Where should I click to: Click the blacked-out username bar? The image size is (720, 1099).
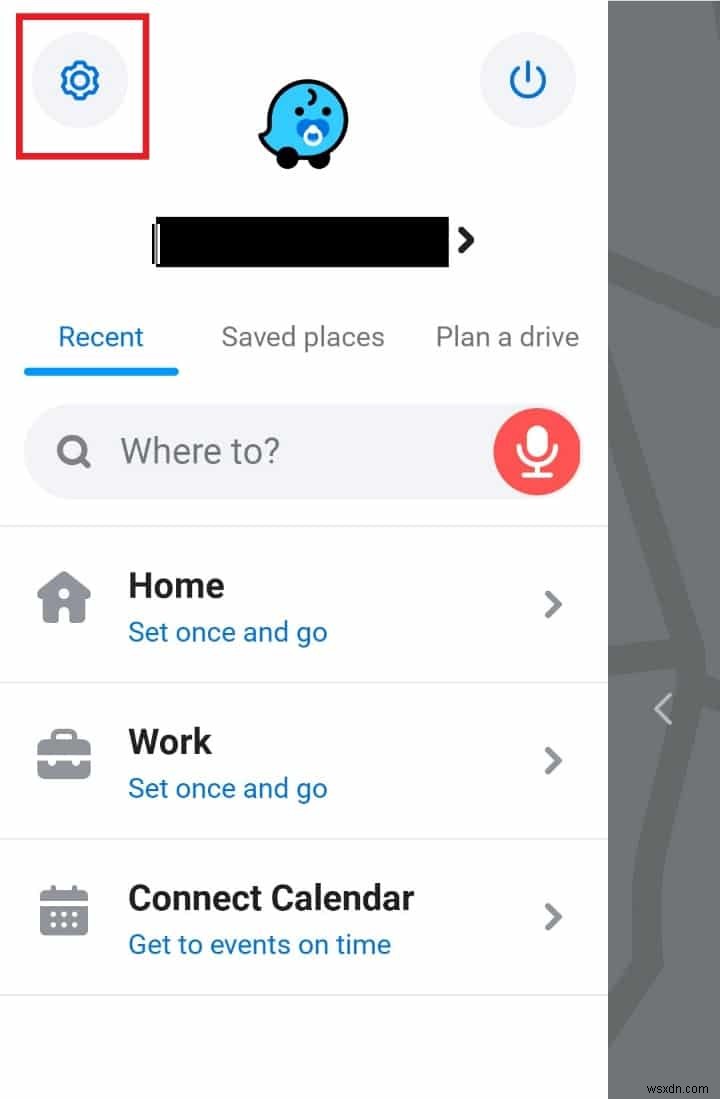tap(300, 240)
